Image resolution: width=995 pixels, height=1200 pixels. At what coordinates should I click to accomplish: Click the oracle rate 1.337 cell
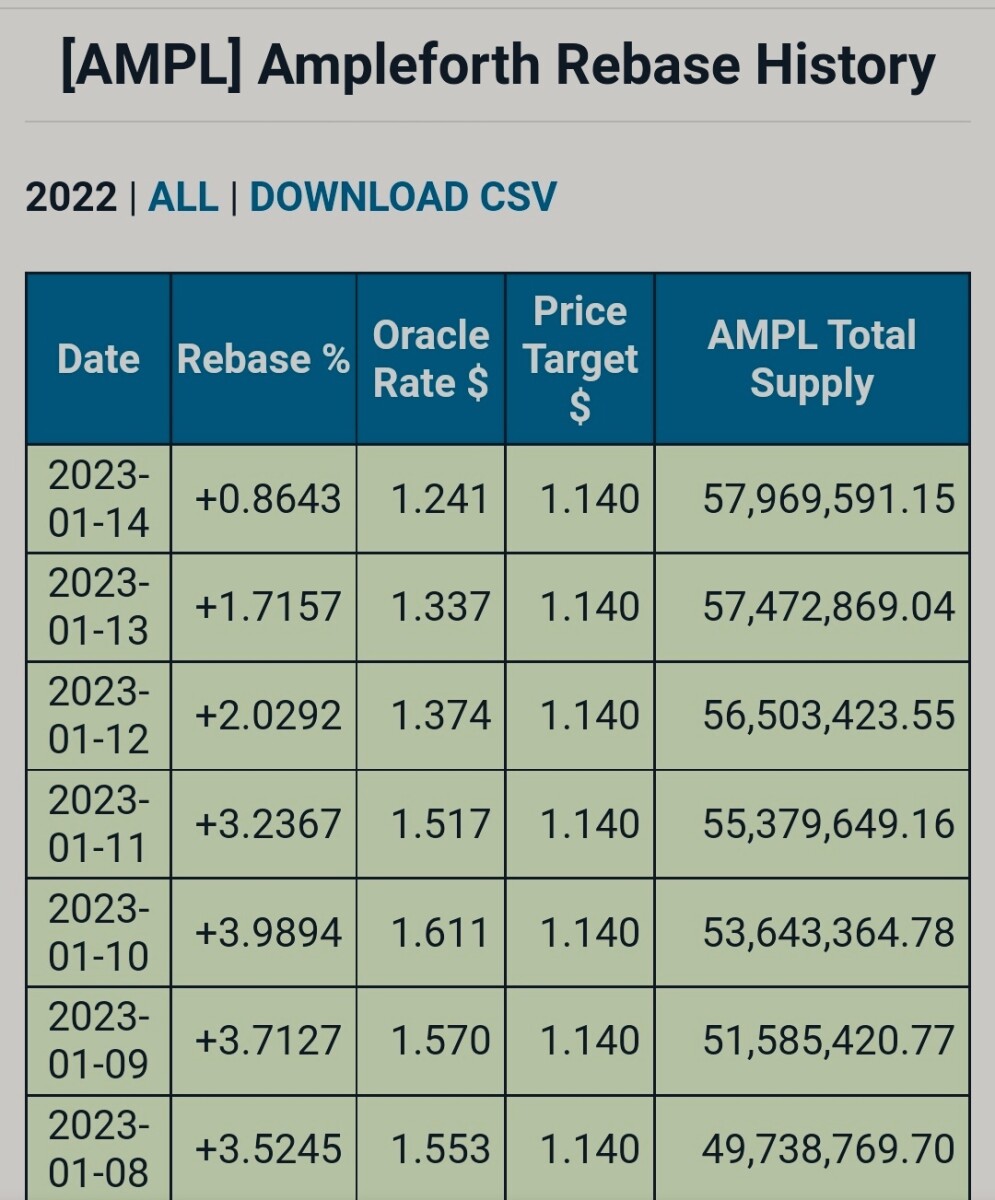[x=430, y=605]
